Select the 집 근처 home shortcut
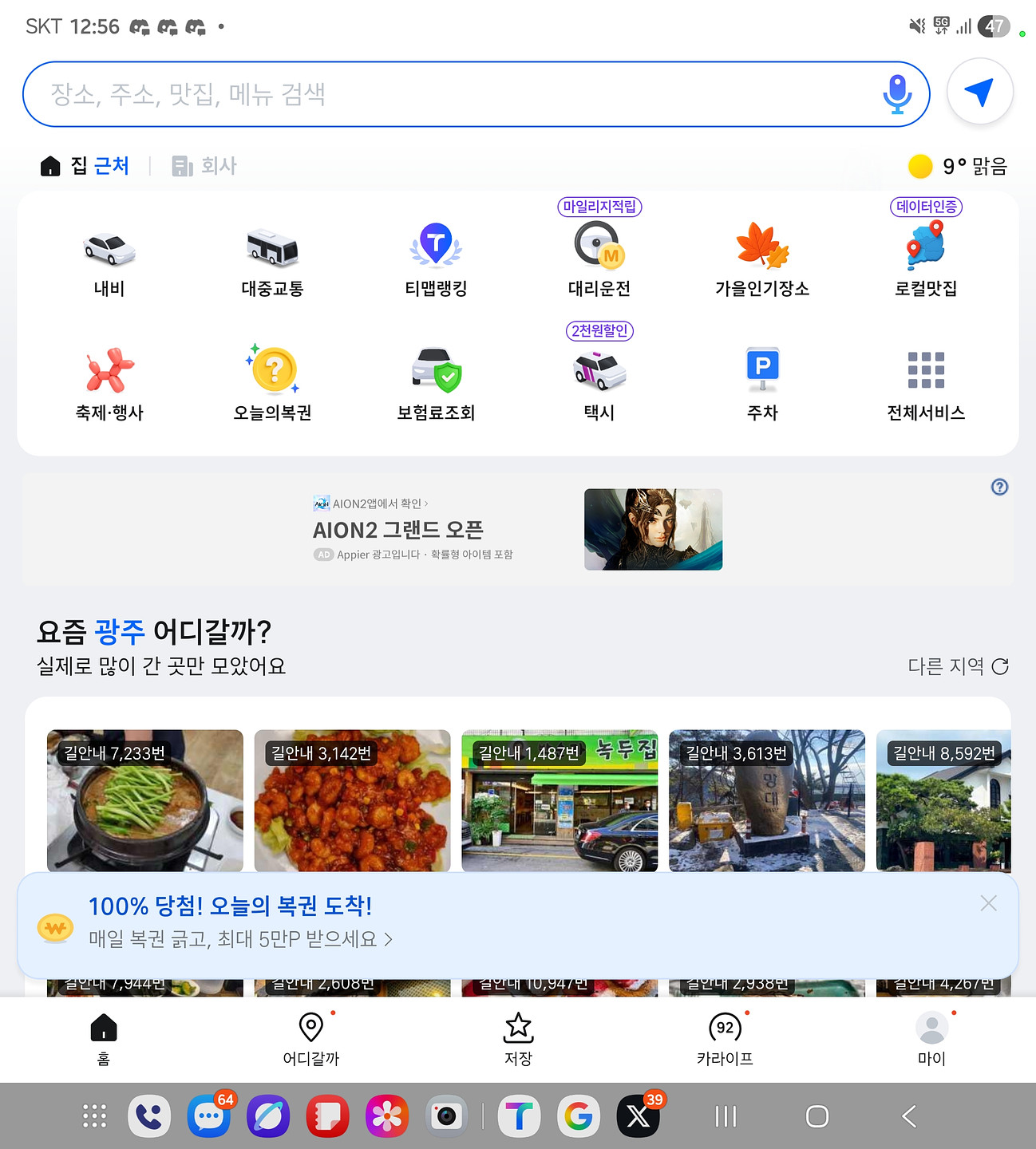This screenshot has height=1149, width=1036. point(85,166)
